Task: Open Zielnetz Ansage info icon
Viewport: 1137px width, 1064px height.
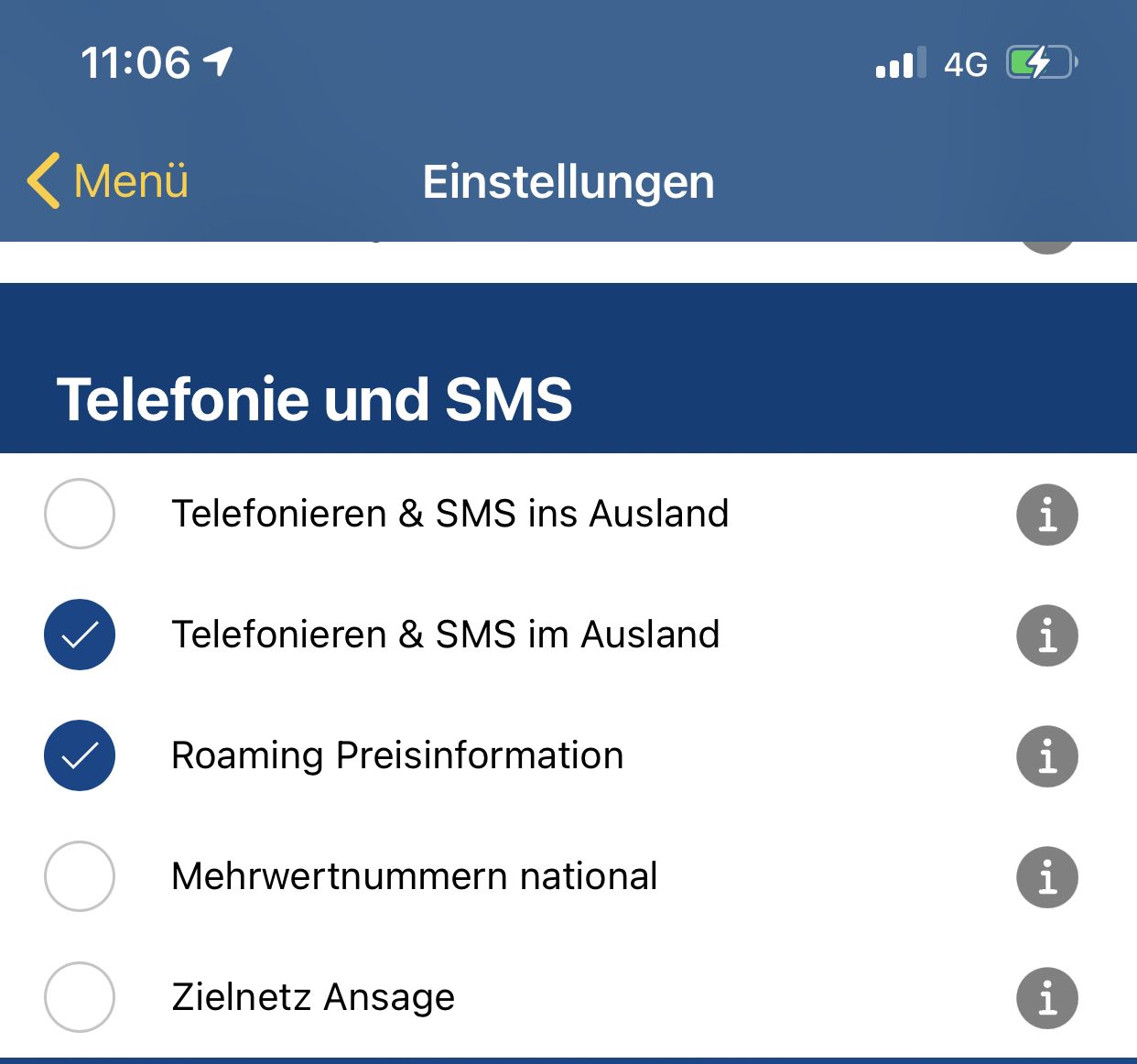Action: point(1047,998)
